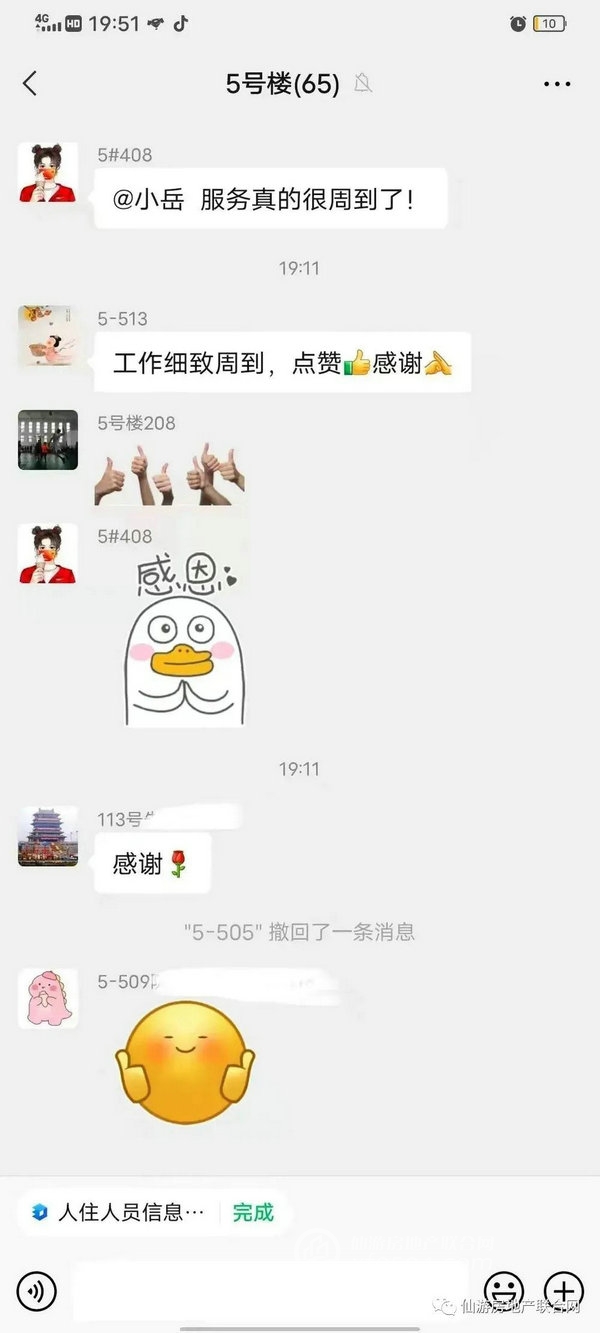Open avatar of 5-509 member
600x1333 pixels.
click(47, 998)
